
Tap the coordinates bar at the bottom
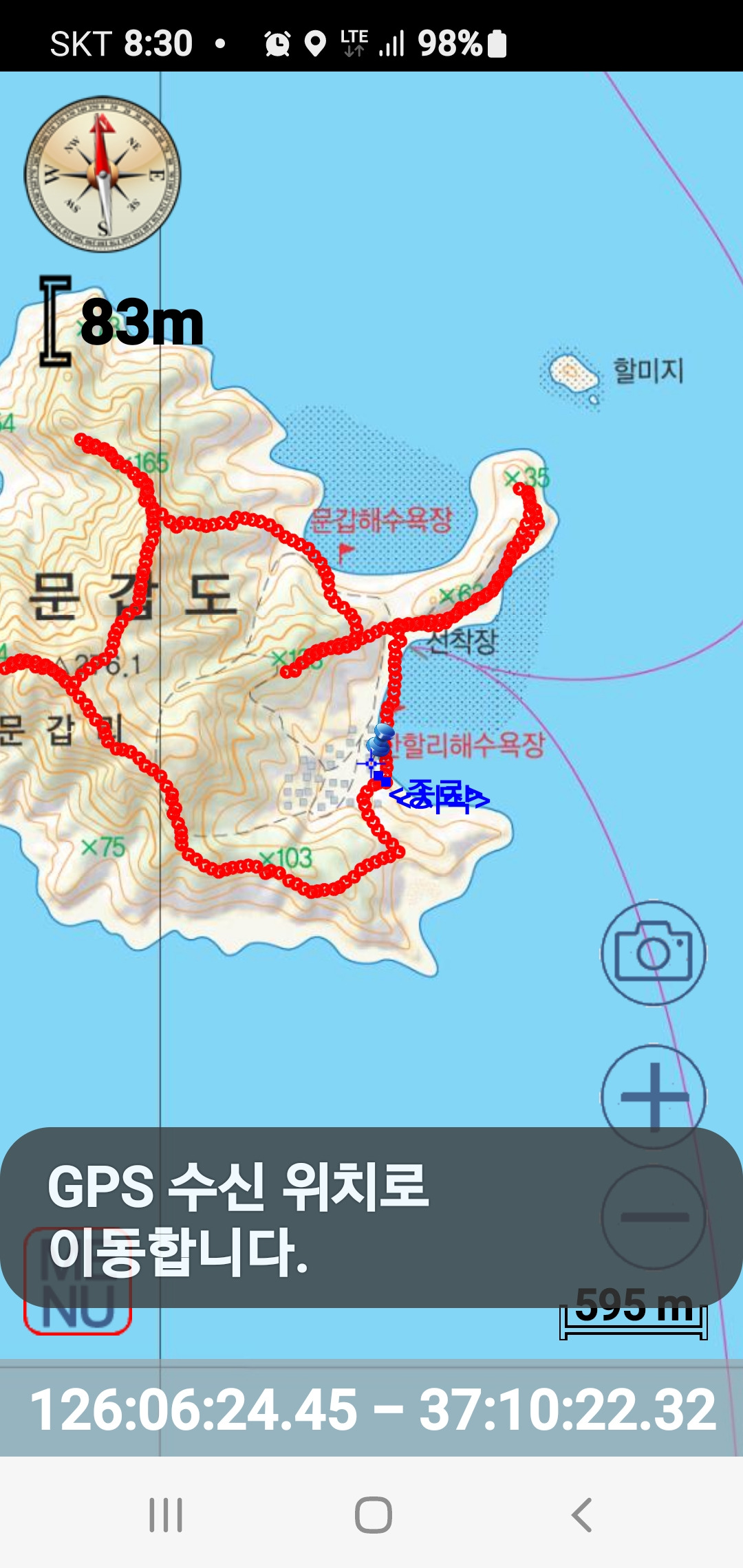click(371, 1408)
